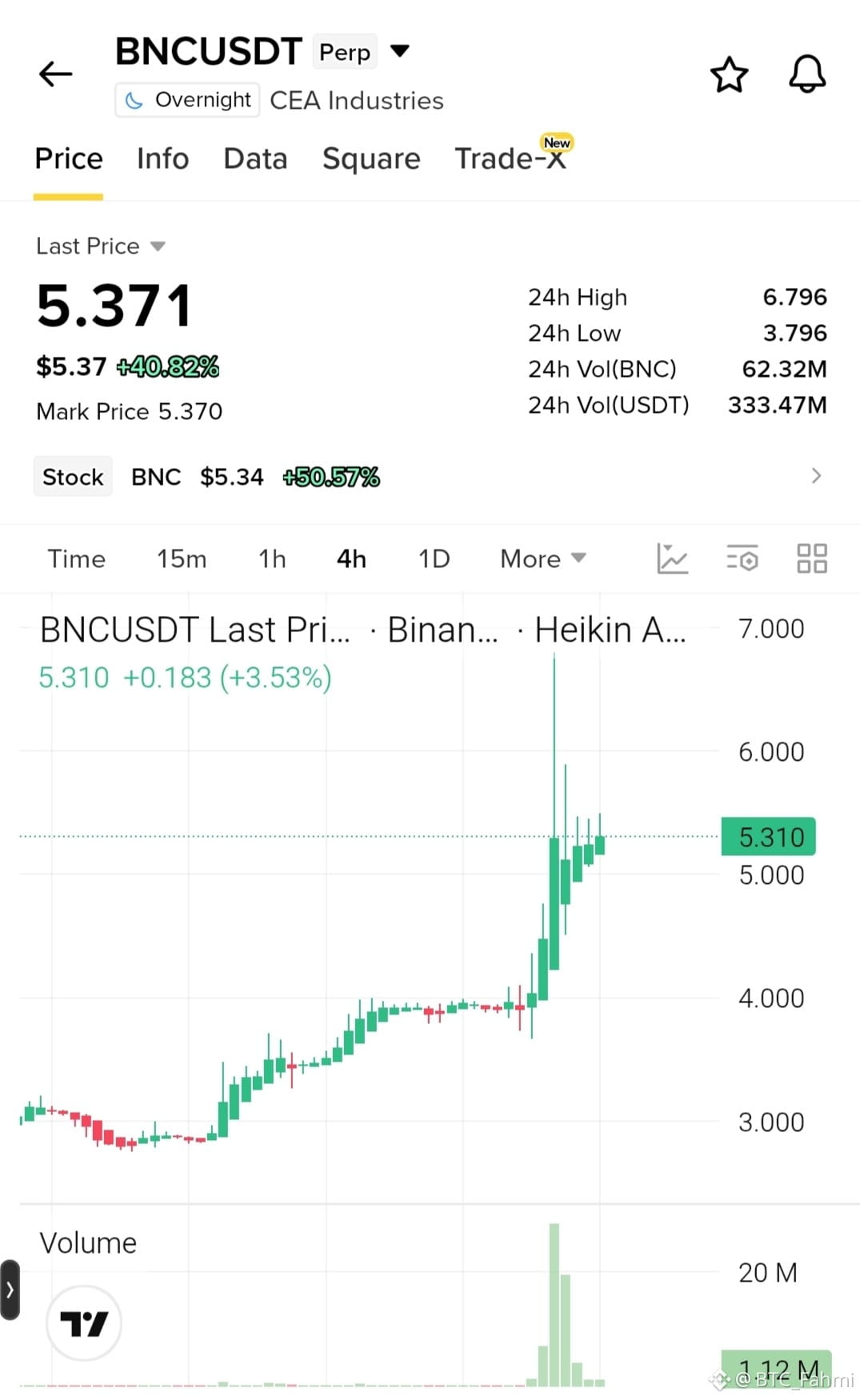Switch to the Data tab
The width and height of the screenshot is (860, 1400).
pos(255,158)
